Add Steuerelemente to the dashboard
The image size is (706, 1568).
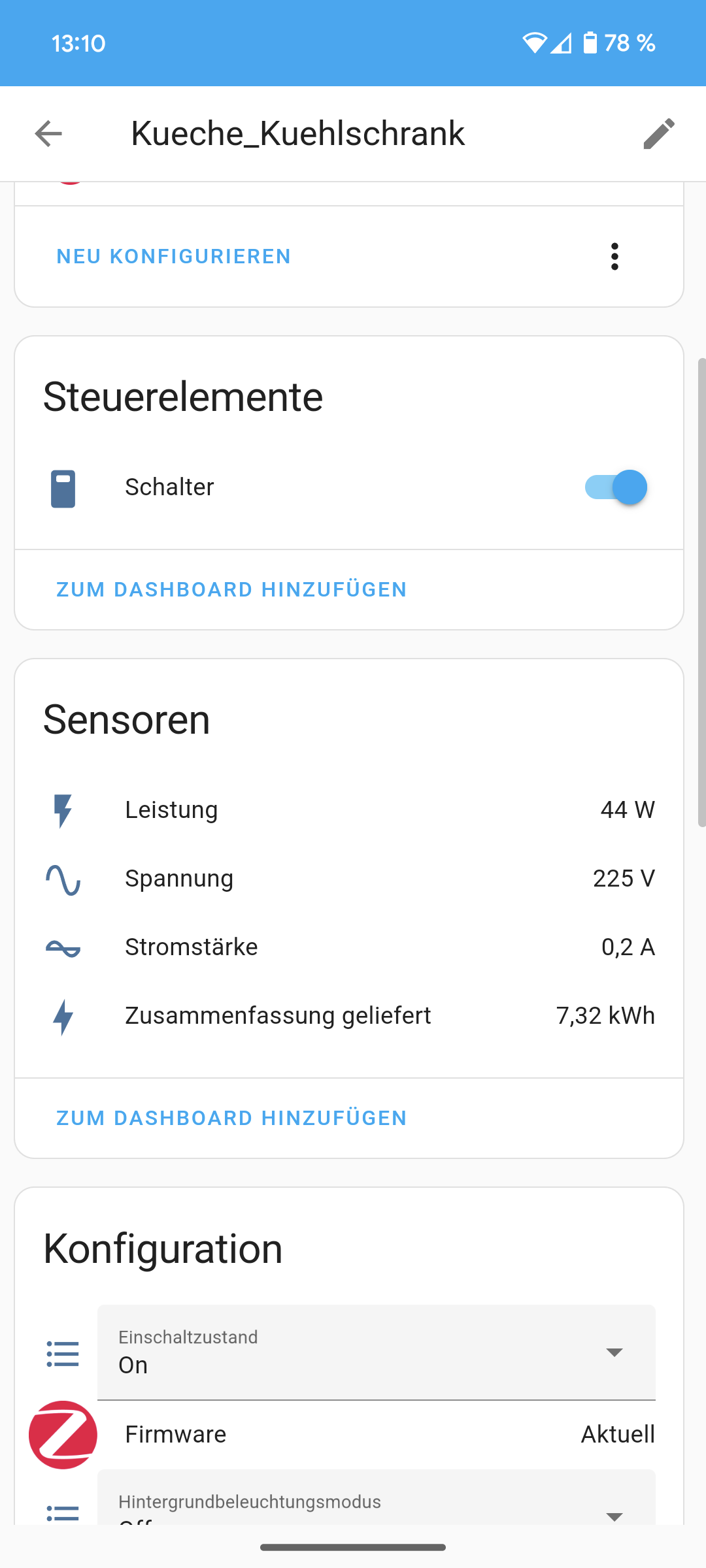coord(231,589)
